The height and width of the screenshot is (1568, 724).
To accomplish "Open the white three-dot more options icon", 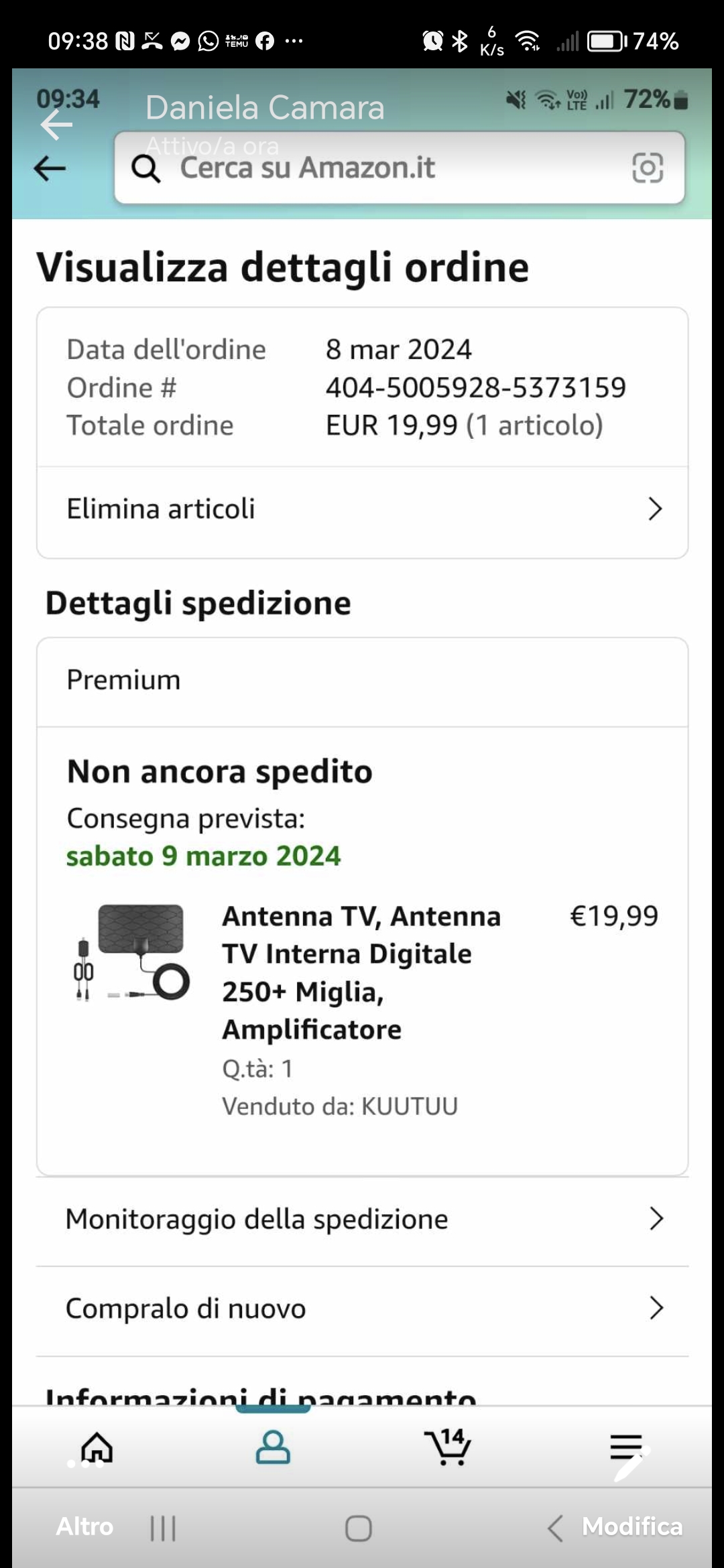I will pos(85,1464).
